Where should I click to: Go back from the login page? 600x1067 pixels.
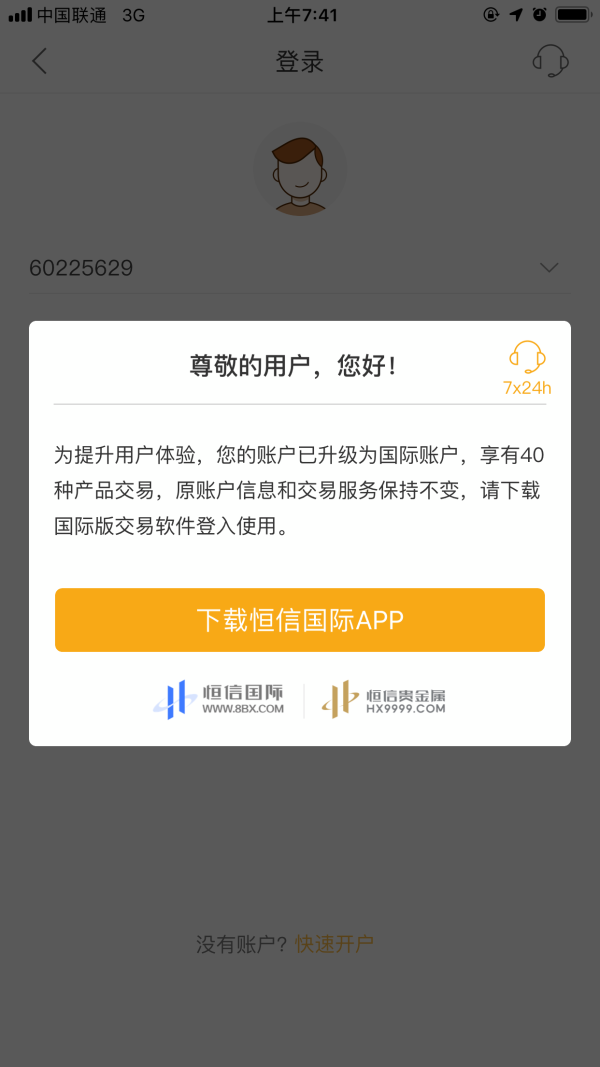tap(40, 62)
